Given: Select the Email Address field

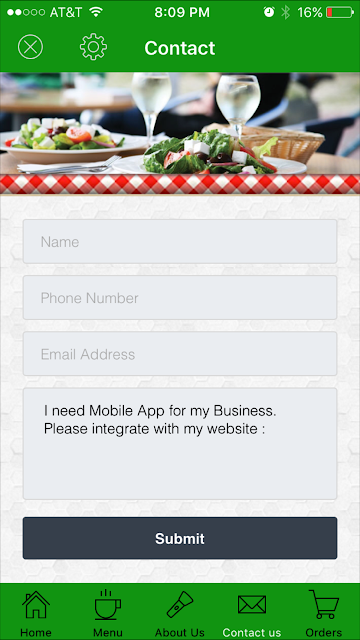Looking at the screenshot, I should tap(180, 353).
